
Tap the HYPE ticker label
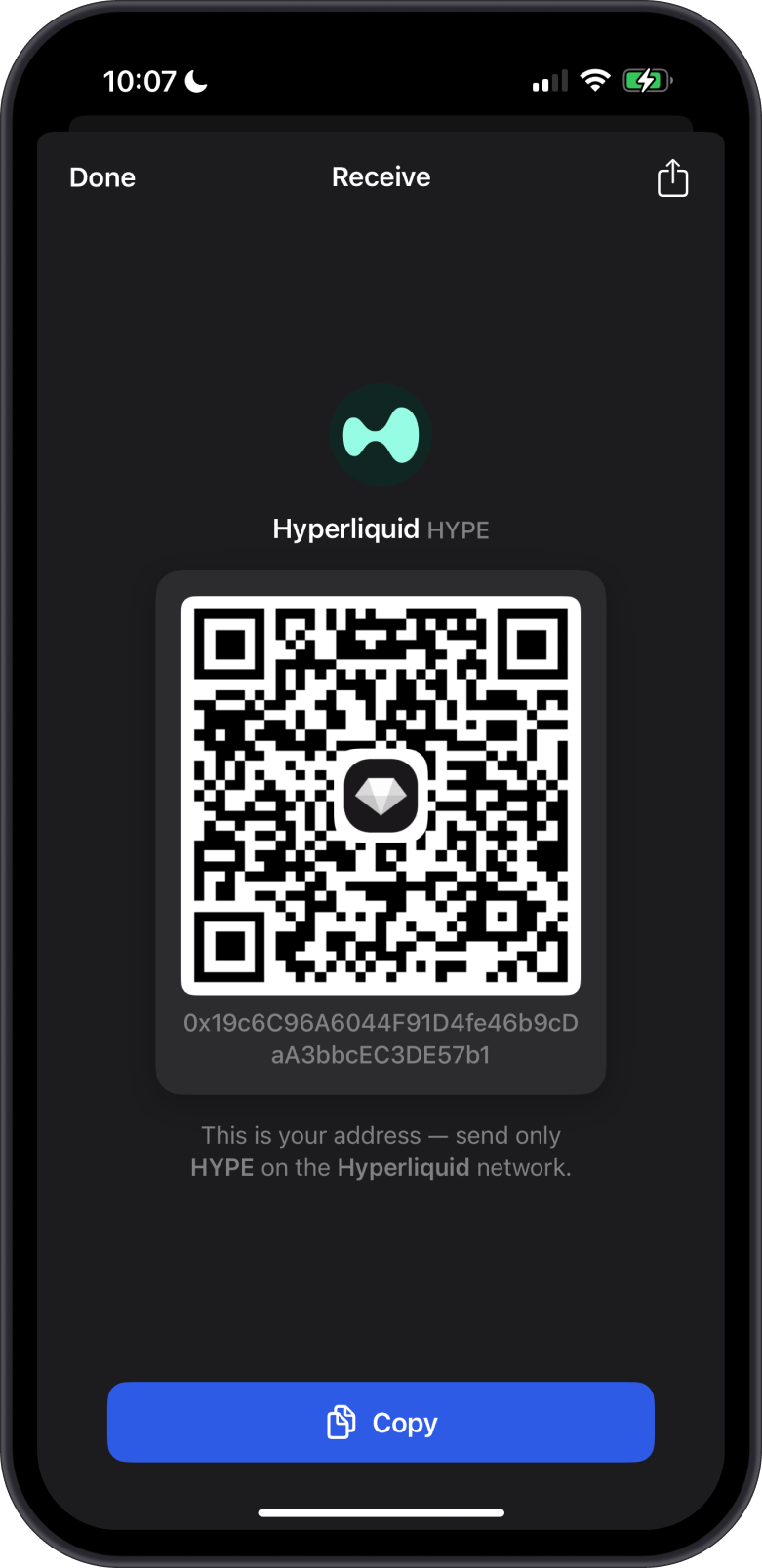point(459,529)
